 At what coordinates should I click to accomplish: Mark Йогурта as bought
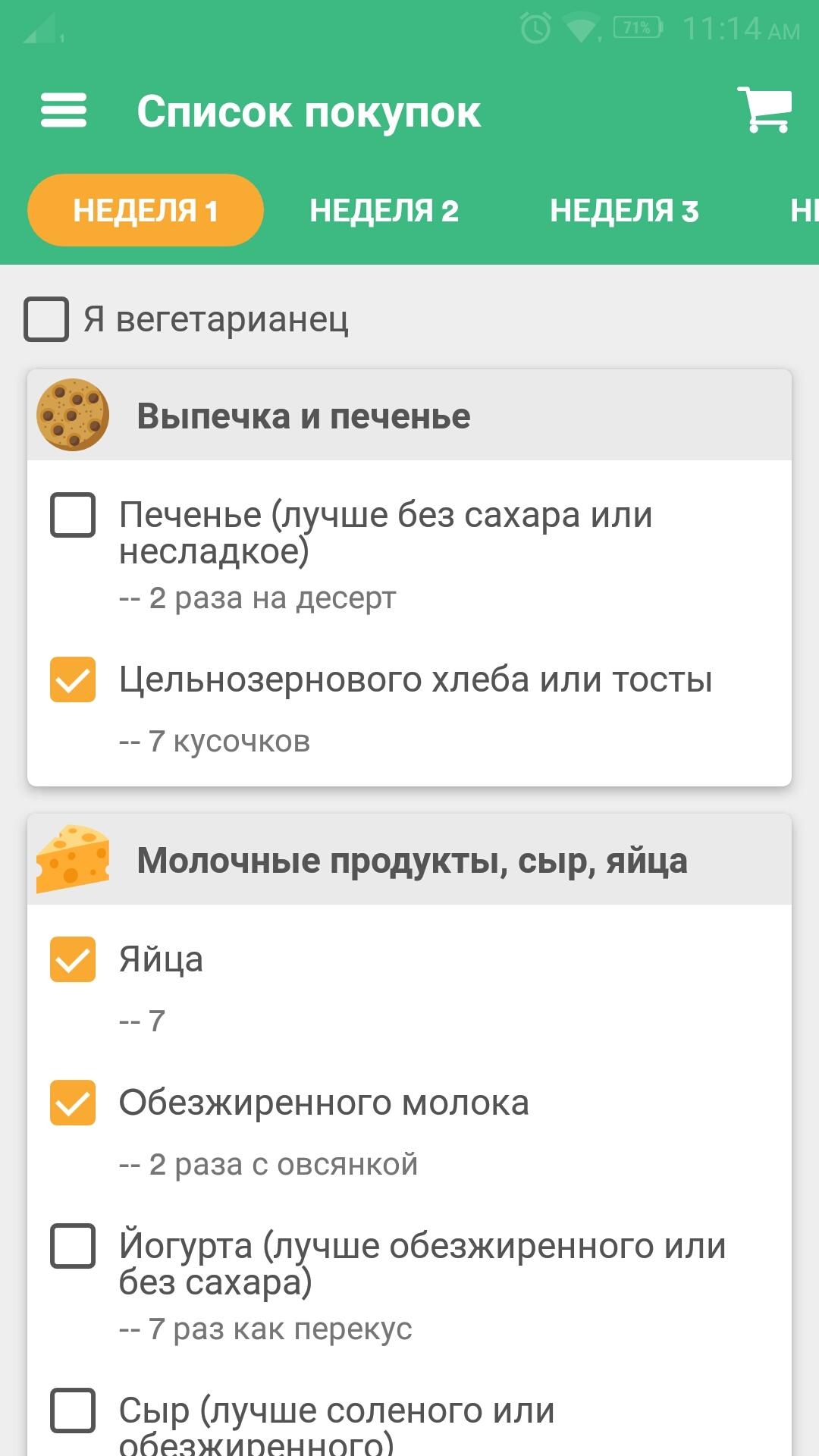coord(73,1246)
